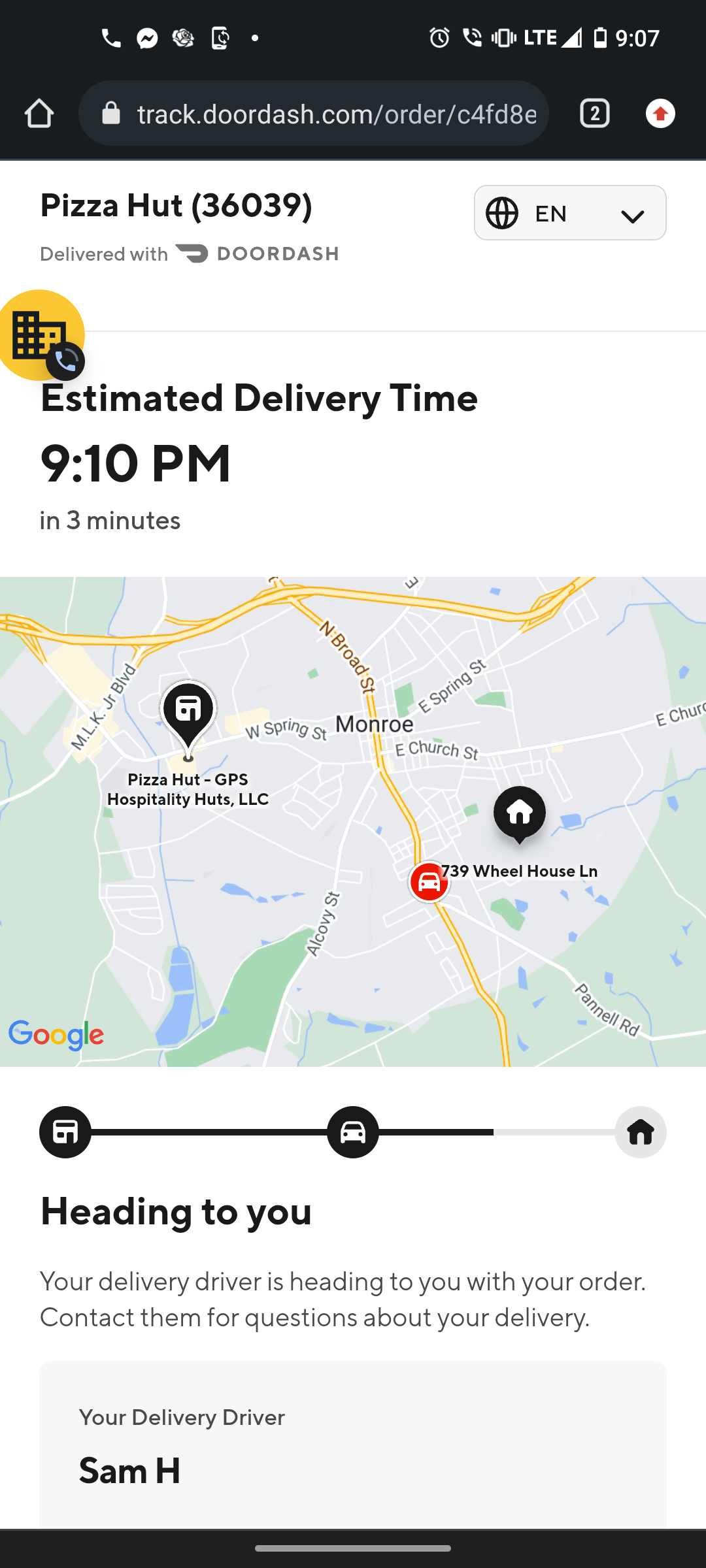This screenshot has height=1568, width=706.
Task: Expand the EN language dropdown
Action: [570, 213]
